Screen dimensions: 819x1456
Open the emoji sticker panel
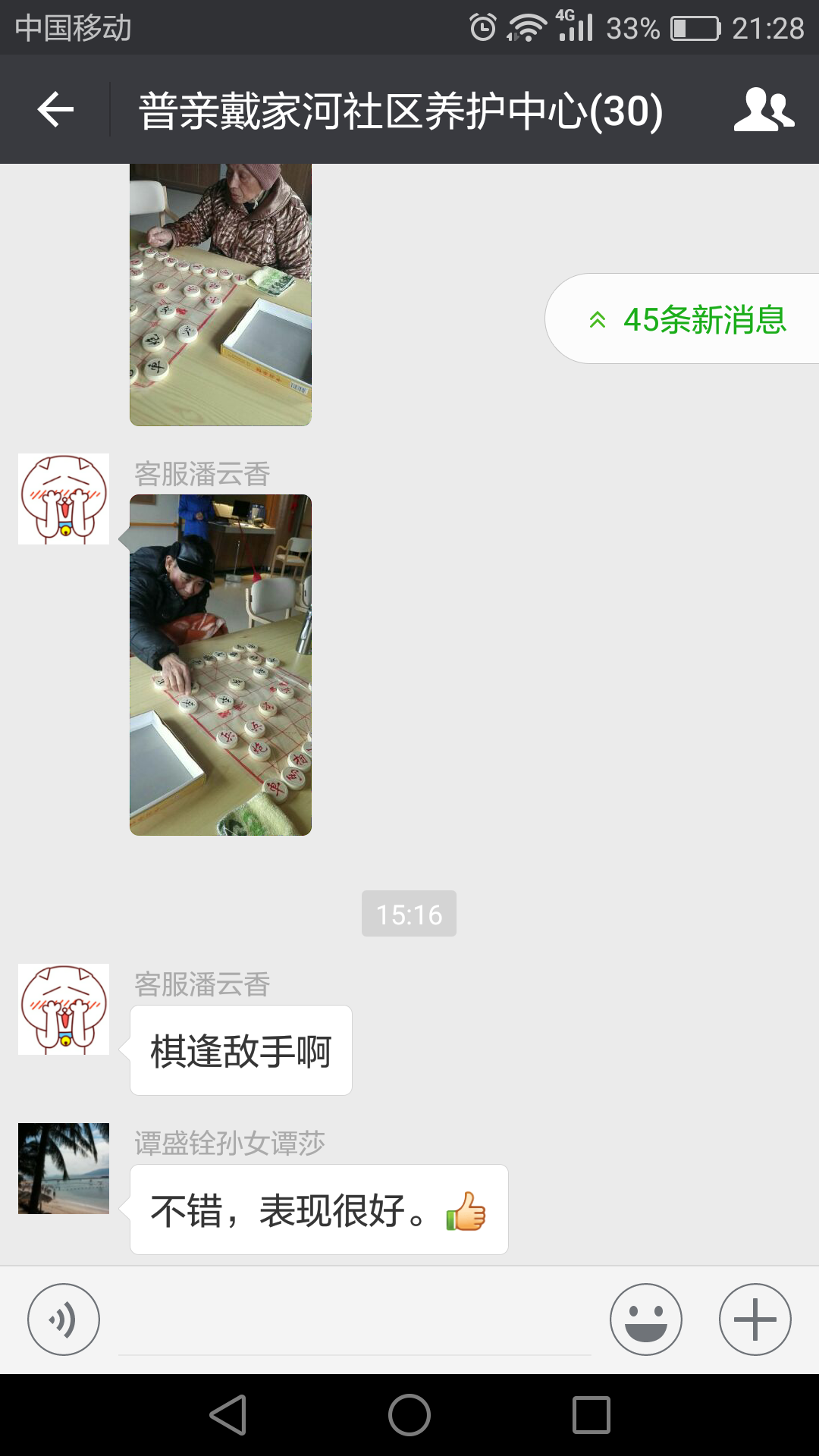645,1319
